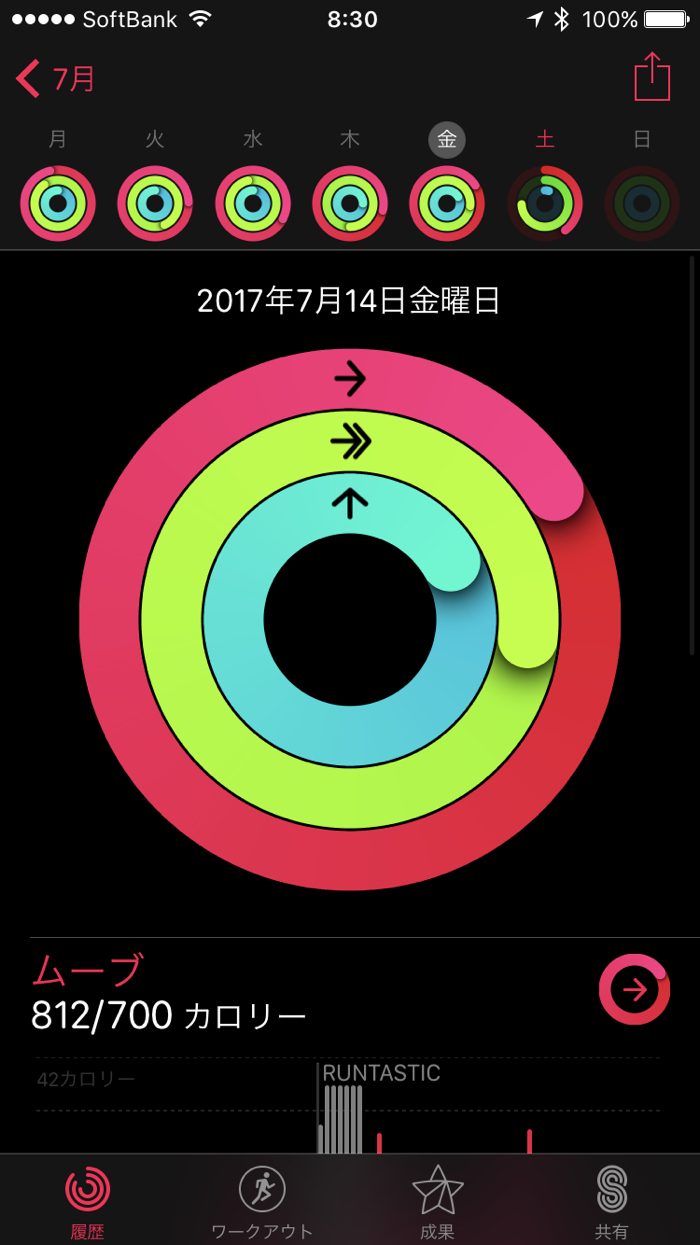Select Tuesday (火) activity rings
700x1245 pixels.
coord(155,203)
